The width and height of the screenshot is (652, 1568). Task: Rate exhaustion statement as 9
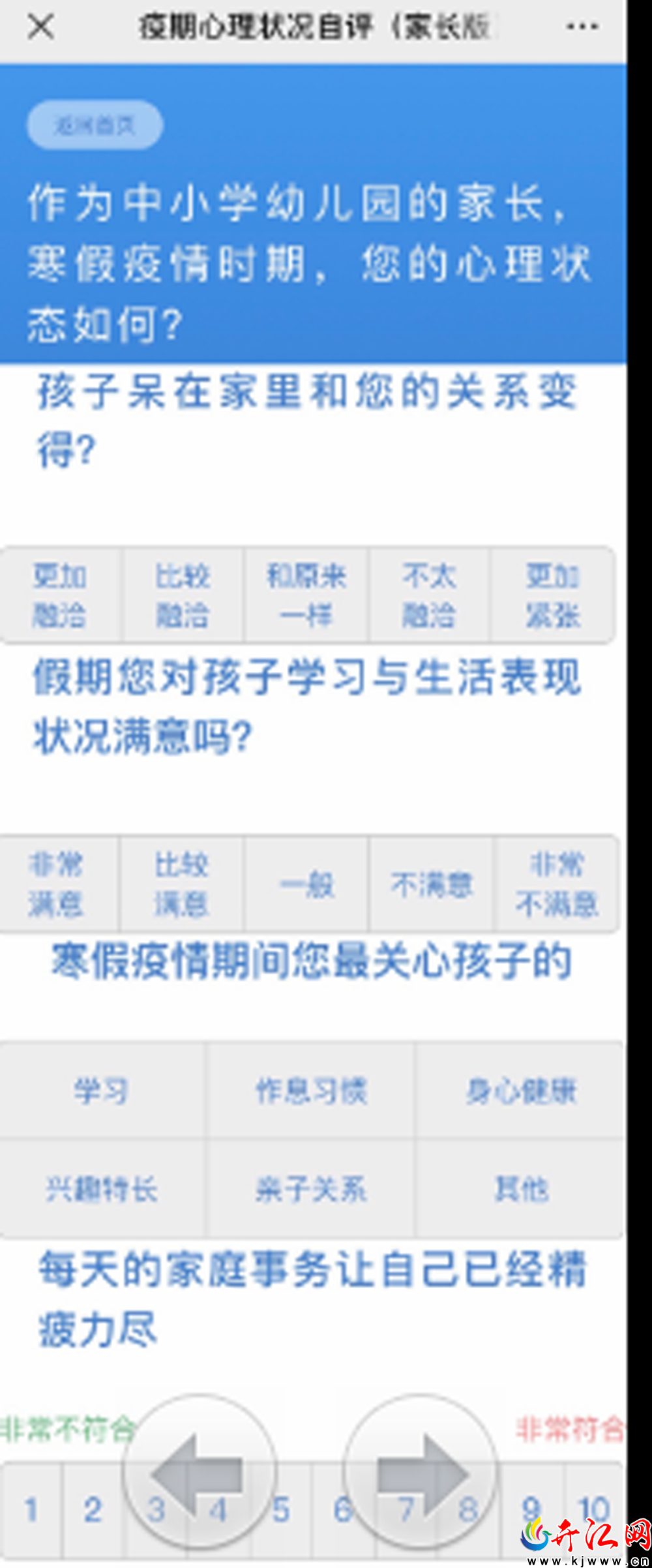tap(531, 1510)
